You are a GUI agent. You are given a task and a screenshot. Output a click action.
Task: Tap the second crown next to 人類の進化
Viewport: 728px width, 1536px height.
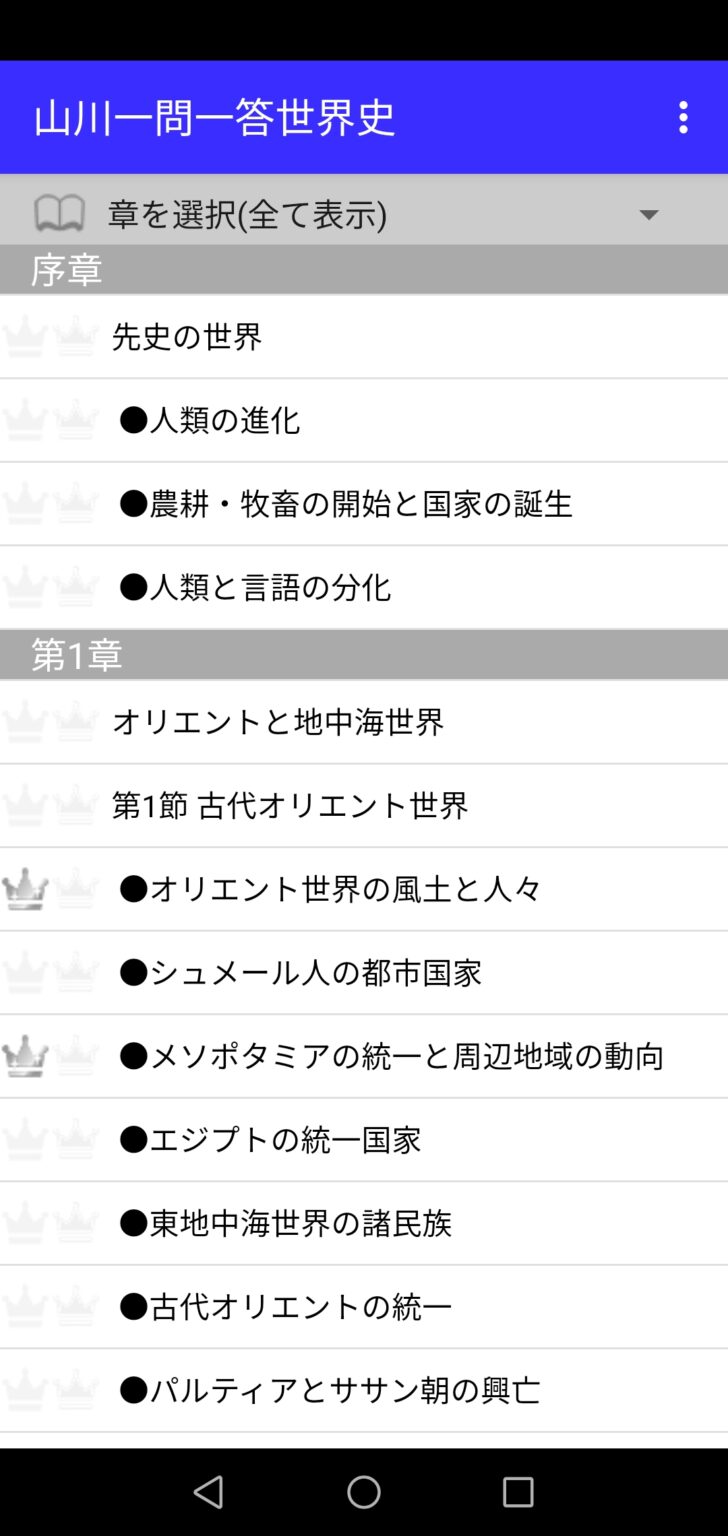click(x=72, y=420)
